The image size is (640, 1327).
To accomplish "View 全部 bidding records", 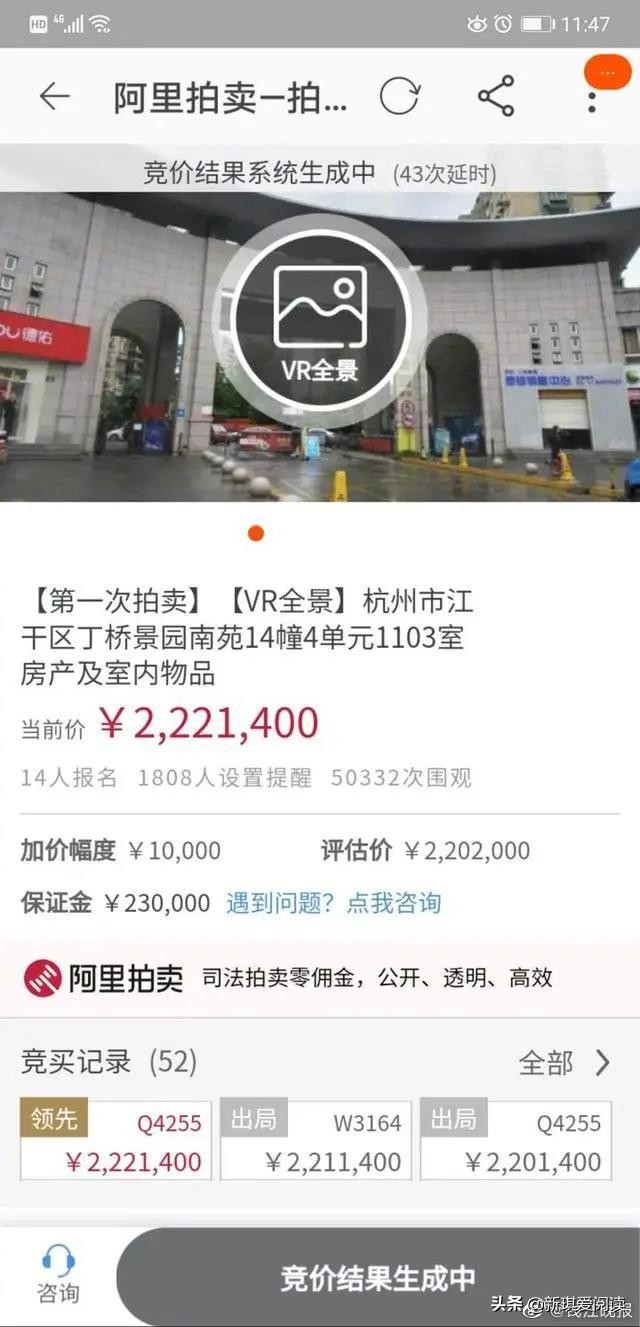I will tap(564, 1062).
